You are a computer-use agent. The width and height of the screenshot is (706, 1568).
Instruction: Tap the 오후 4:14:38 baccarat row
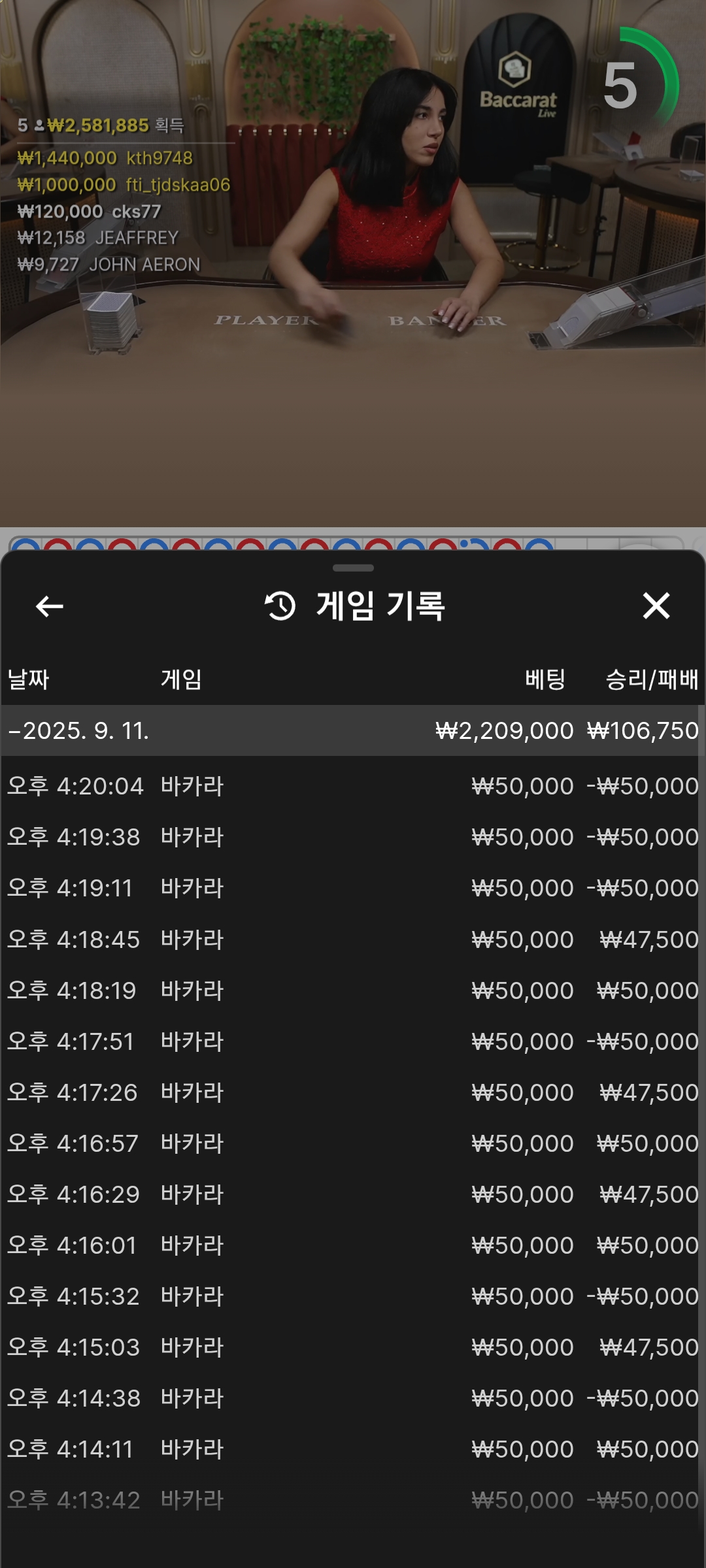[353, 1398]
